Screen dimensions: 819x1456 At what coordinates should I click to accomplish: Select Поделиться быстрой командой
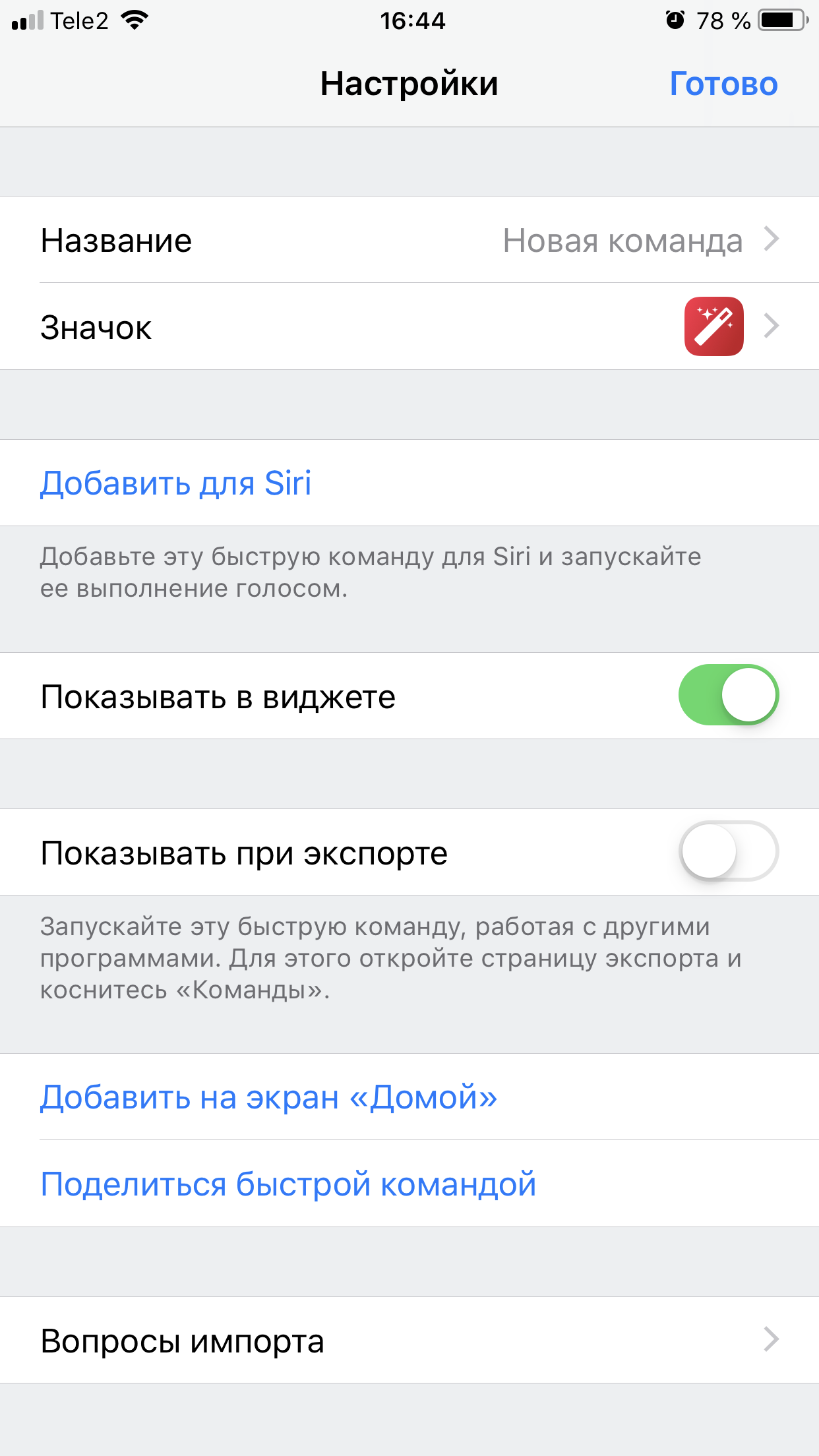[x=288, y=1184]
